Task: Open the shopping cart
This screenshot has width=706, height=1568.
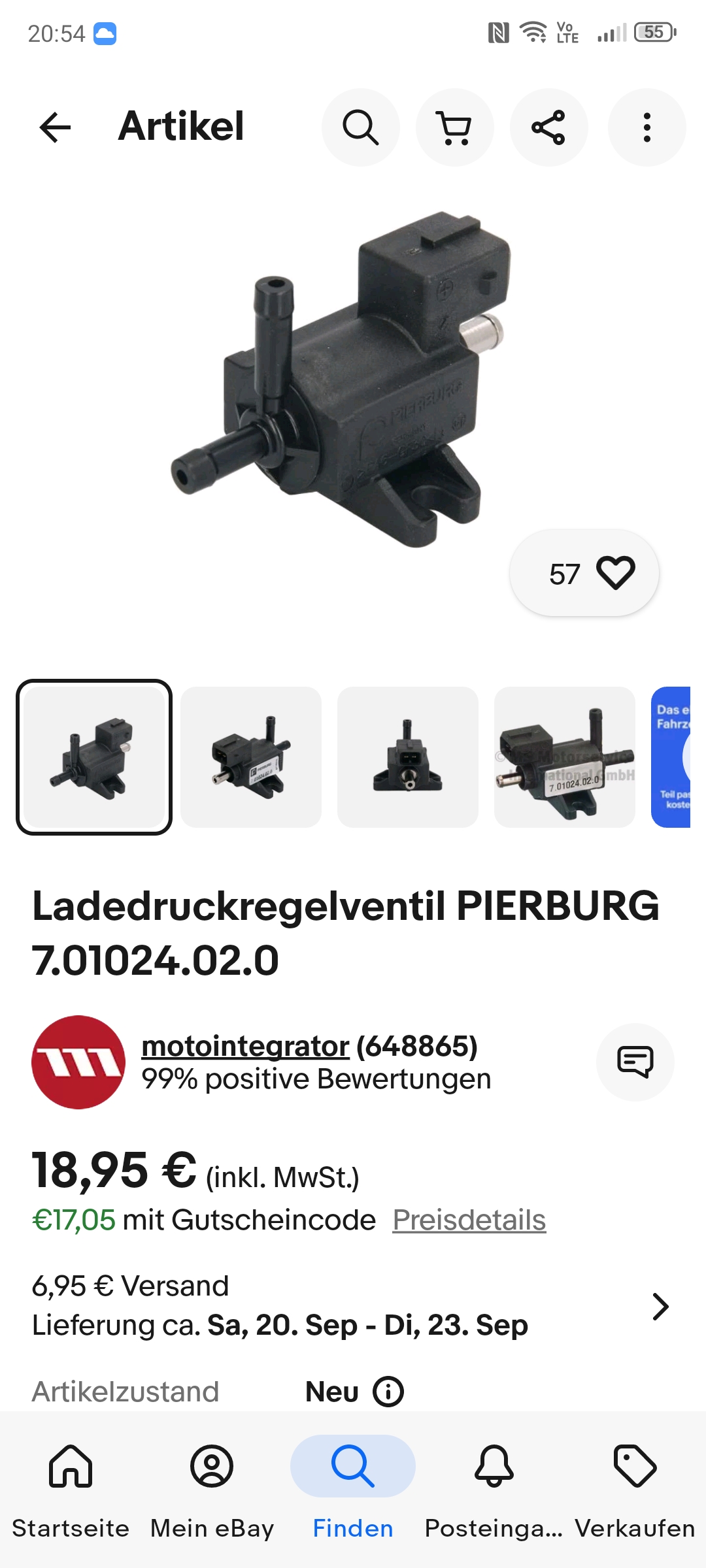Action: pyautogui.click(x=454, y=127)
